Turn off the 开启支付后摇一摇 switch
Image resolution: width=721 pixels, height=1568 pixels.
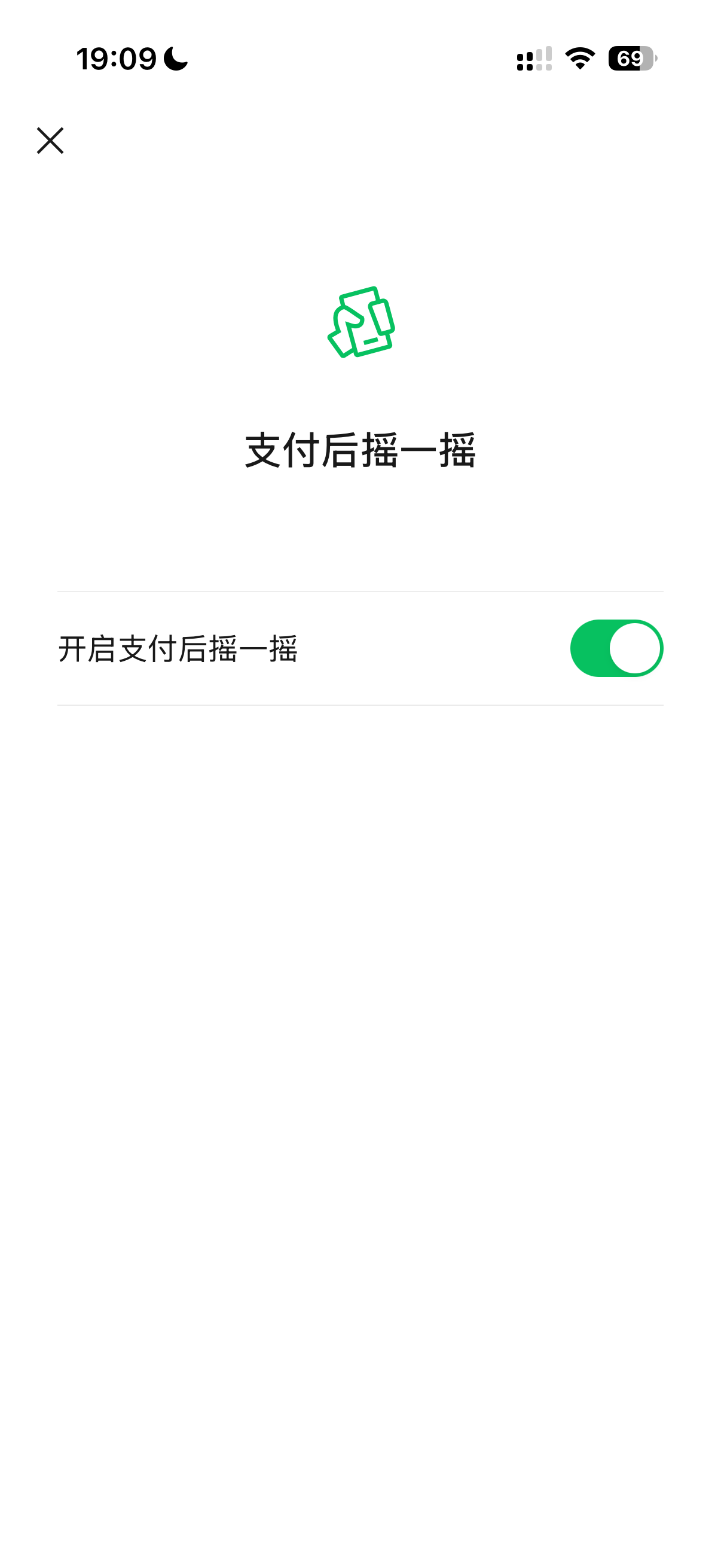point(616,648)
